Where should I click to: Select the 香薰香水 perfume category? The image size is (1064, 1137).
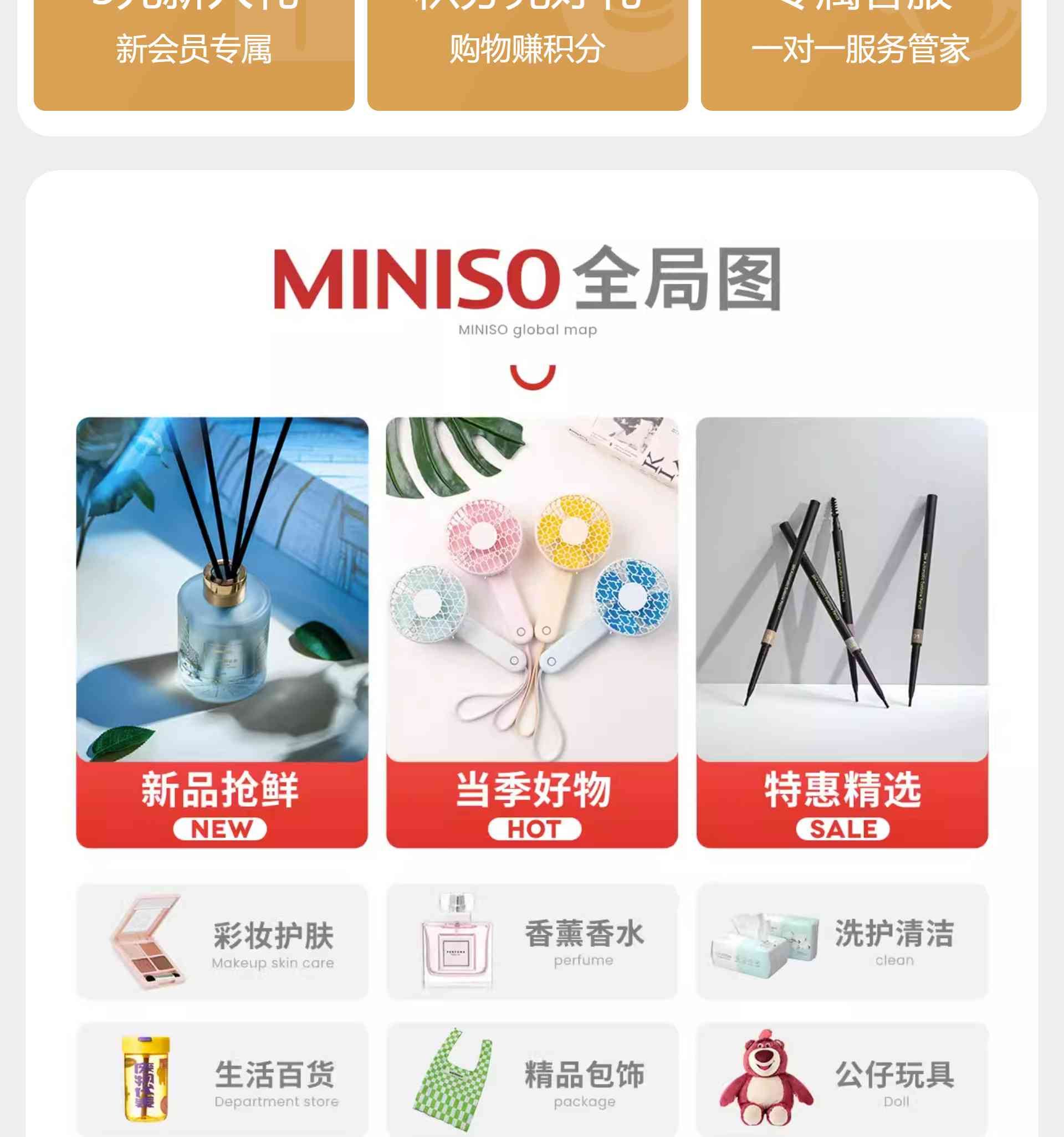(532, 941)
